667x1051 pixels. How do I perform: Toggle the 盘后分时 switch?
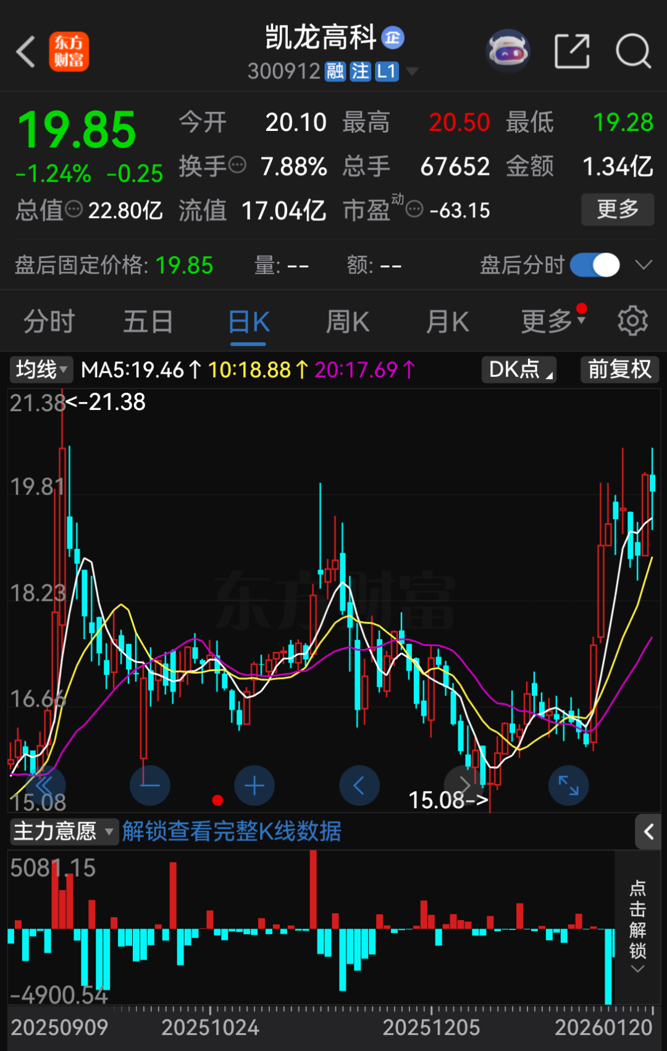596,265
